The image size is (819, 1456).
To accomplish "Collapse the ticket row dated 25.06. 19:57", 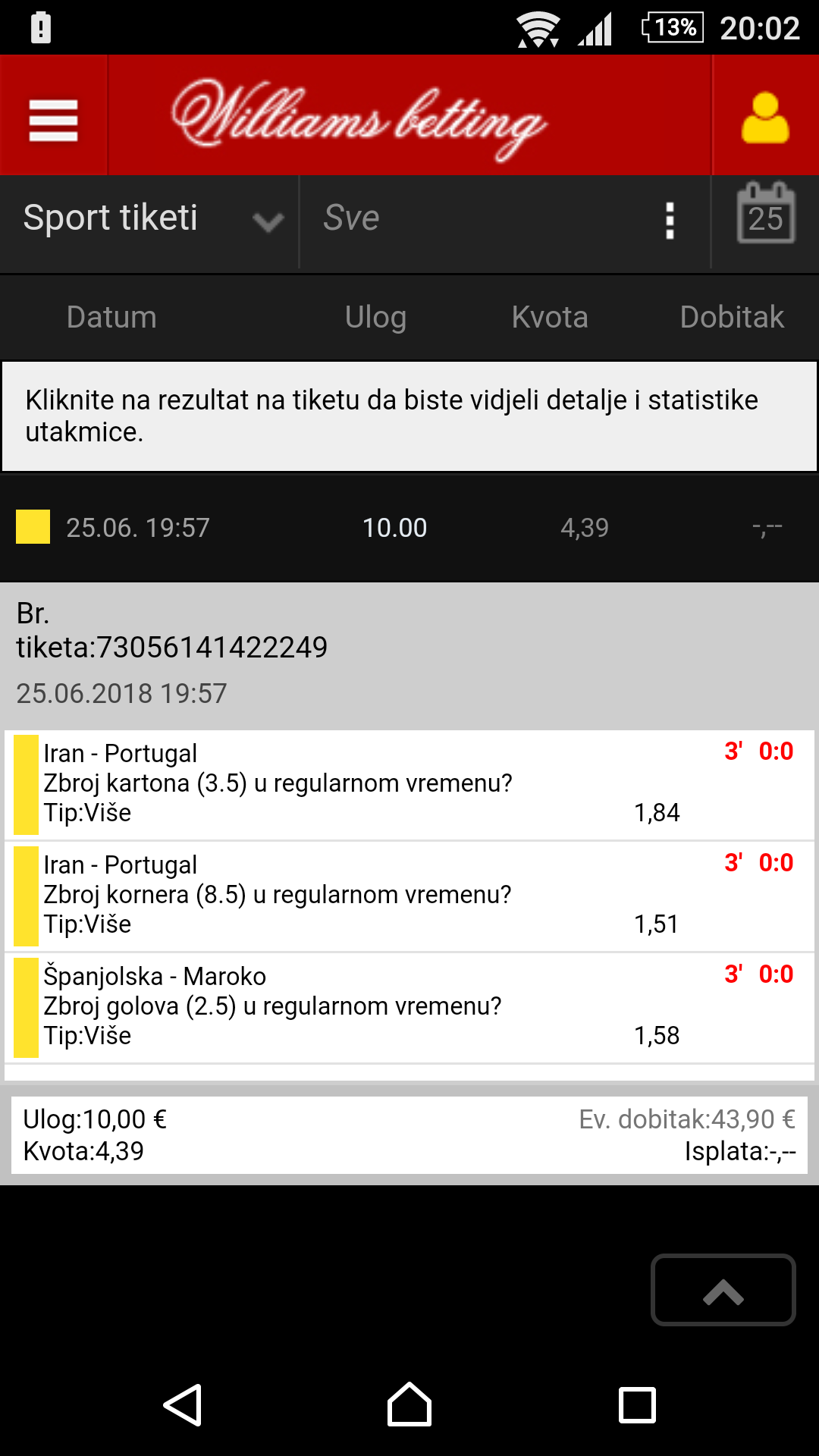I will coord(409,527).
